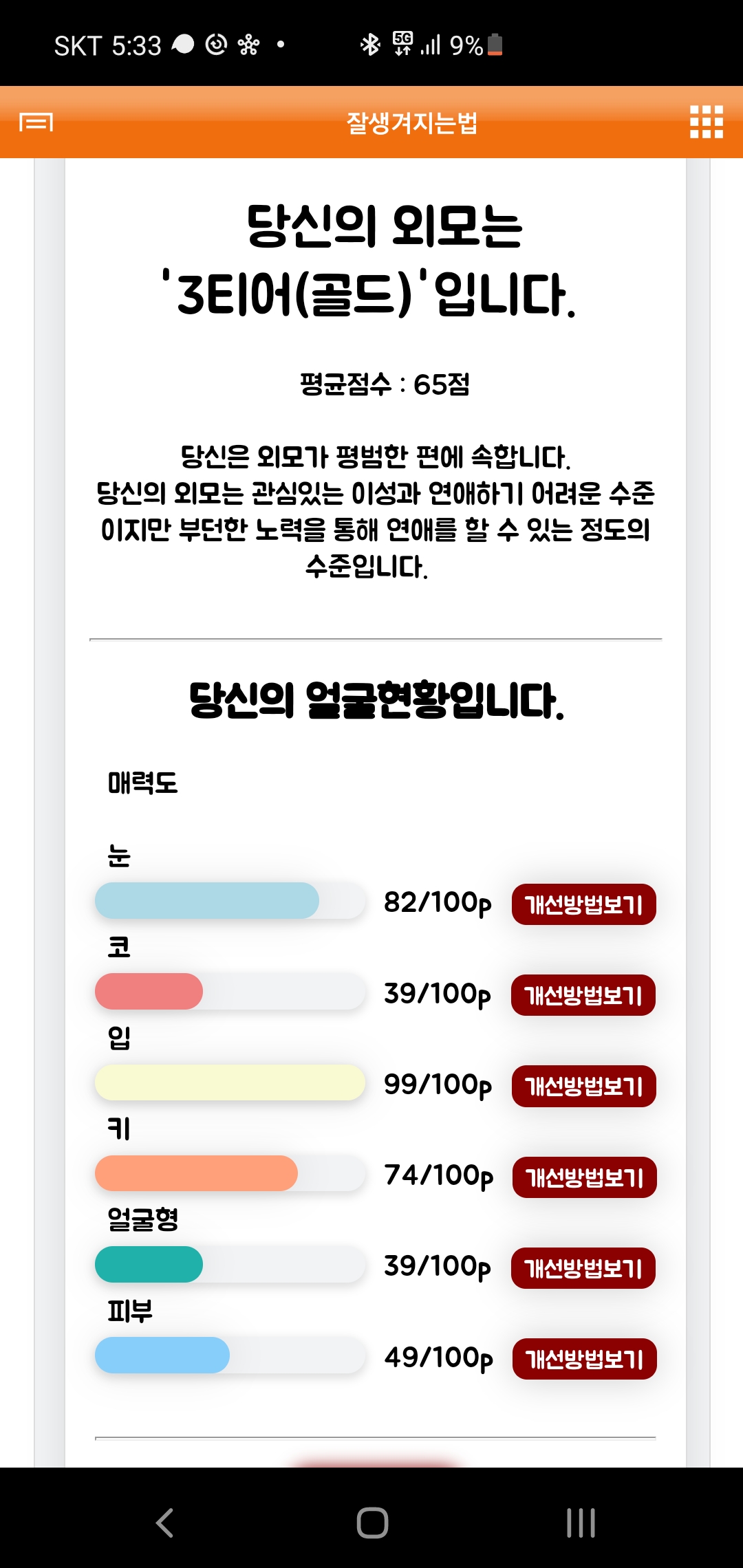View improvement tips for 입
The height and width of the screenshot is (1568, 743).
coord(583,1086)
